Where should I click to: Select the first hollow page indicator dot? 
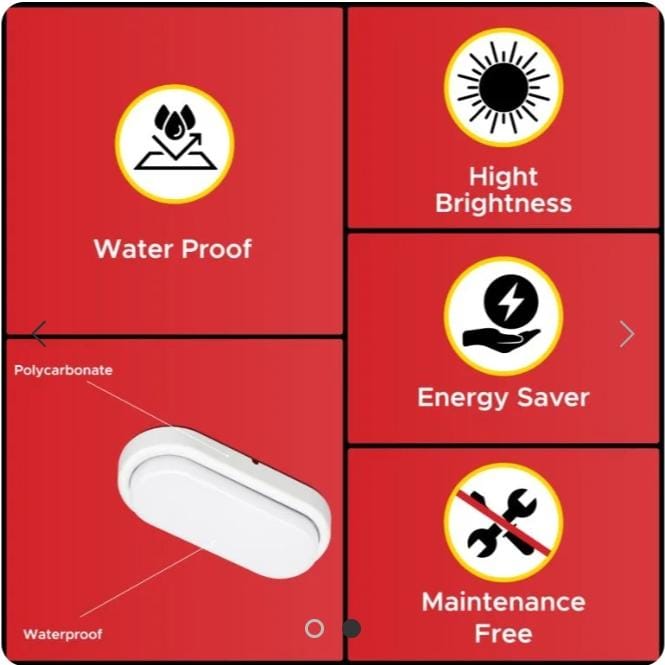coord(314,628)
